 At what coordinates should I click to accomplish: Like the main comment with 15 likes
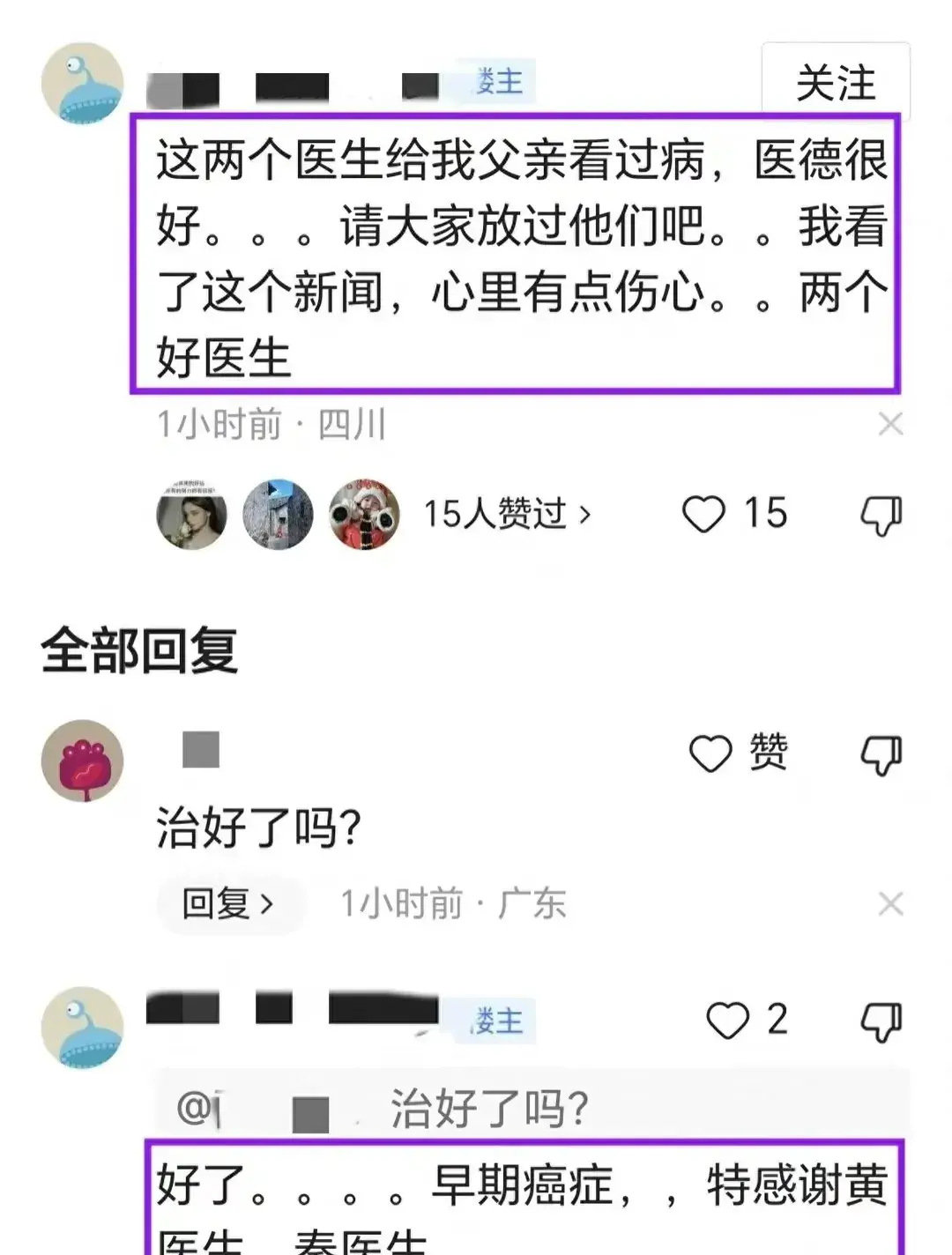click(x=704, y=514)
